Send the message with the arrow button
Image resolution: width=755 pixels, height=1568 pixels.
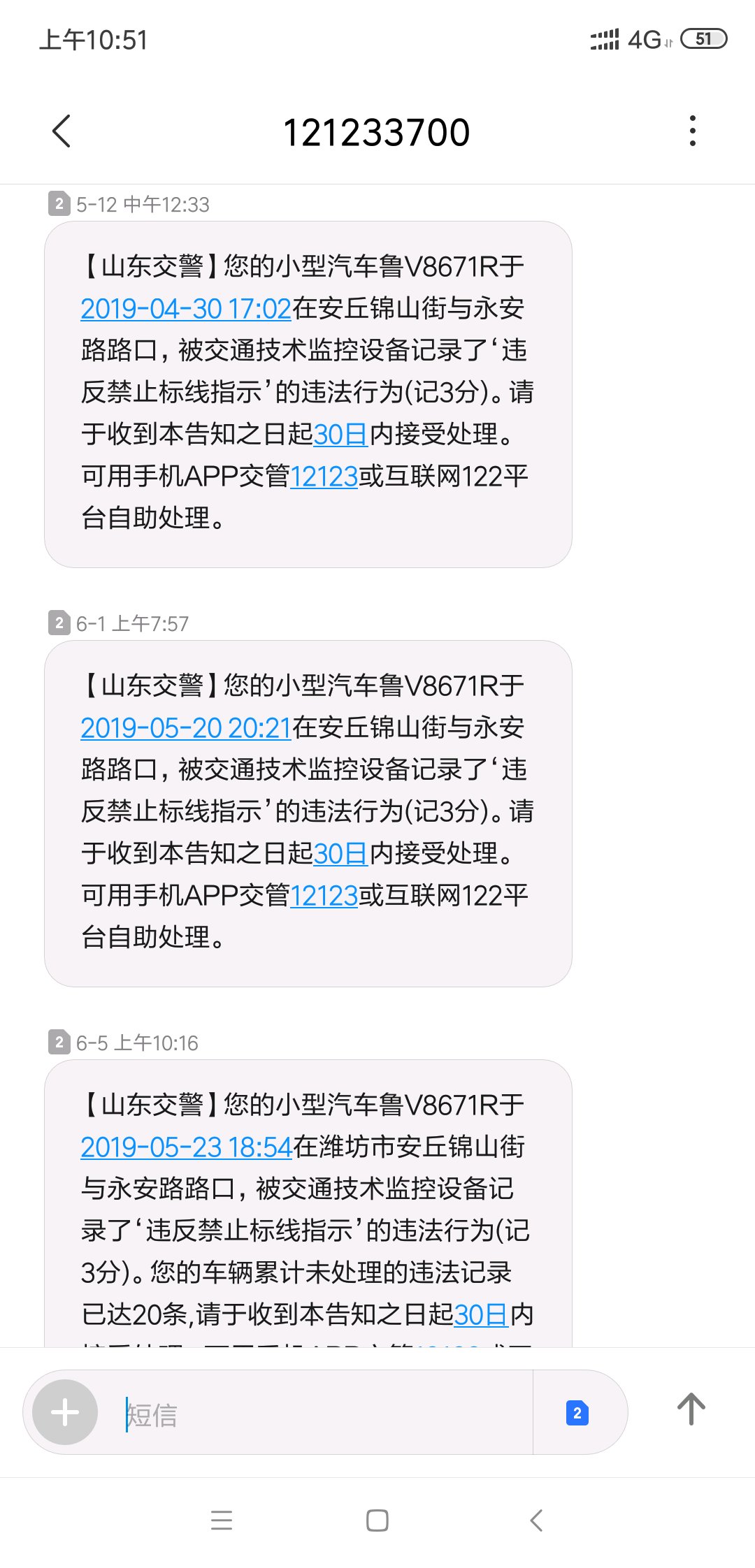(x=691, y=1410)
